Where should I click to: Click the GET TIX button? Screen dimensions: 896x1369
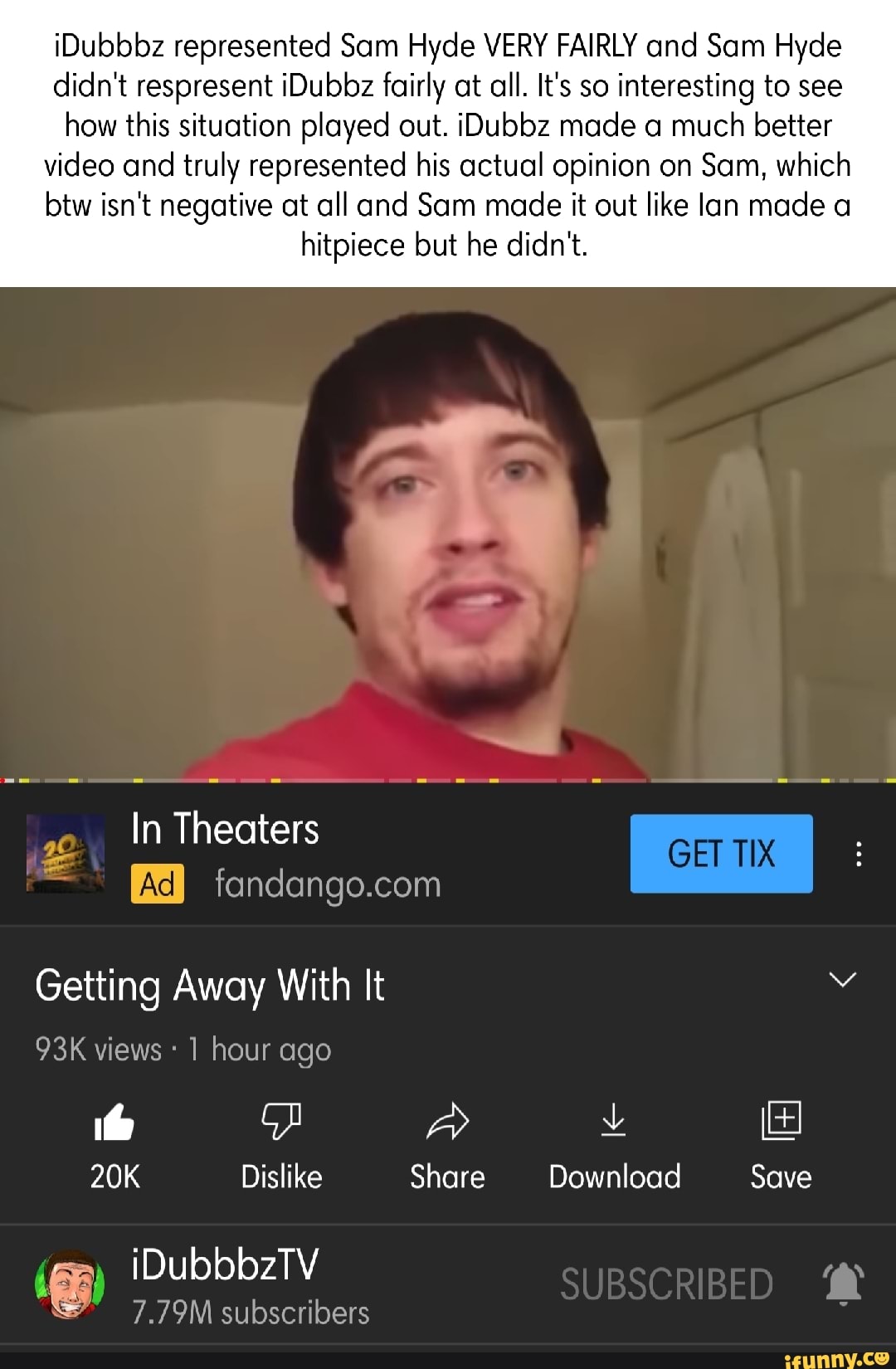(720, 854)
